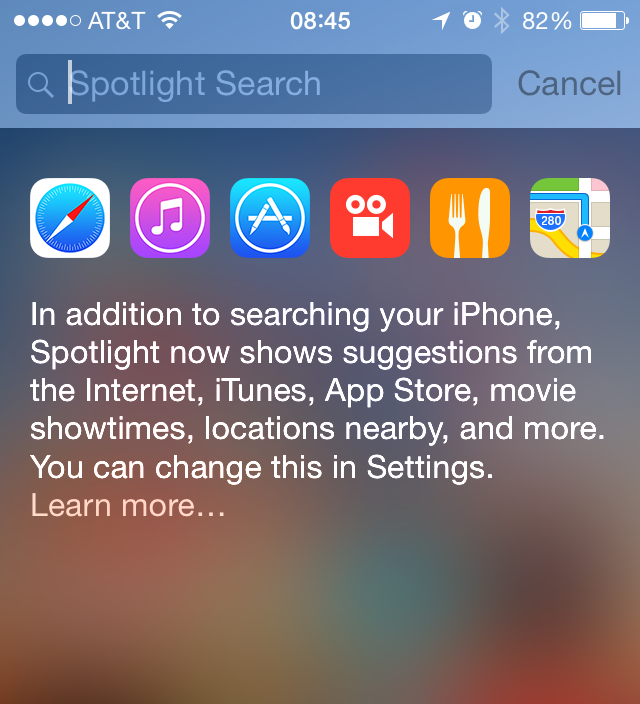Tap the Spotlight Search field
This screenshot has height=704, width=640.
pos(254,84)
